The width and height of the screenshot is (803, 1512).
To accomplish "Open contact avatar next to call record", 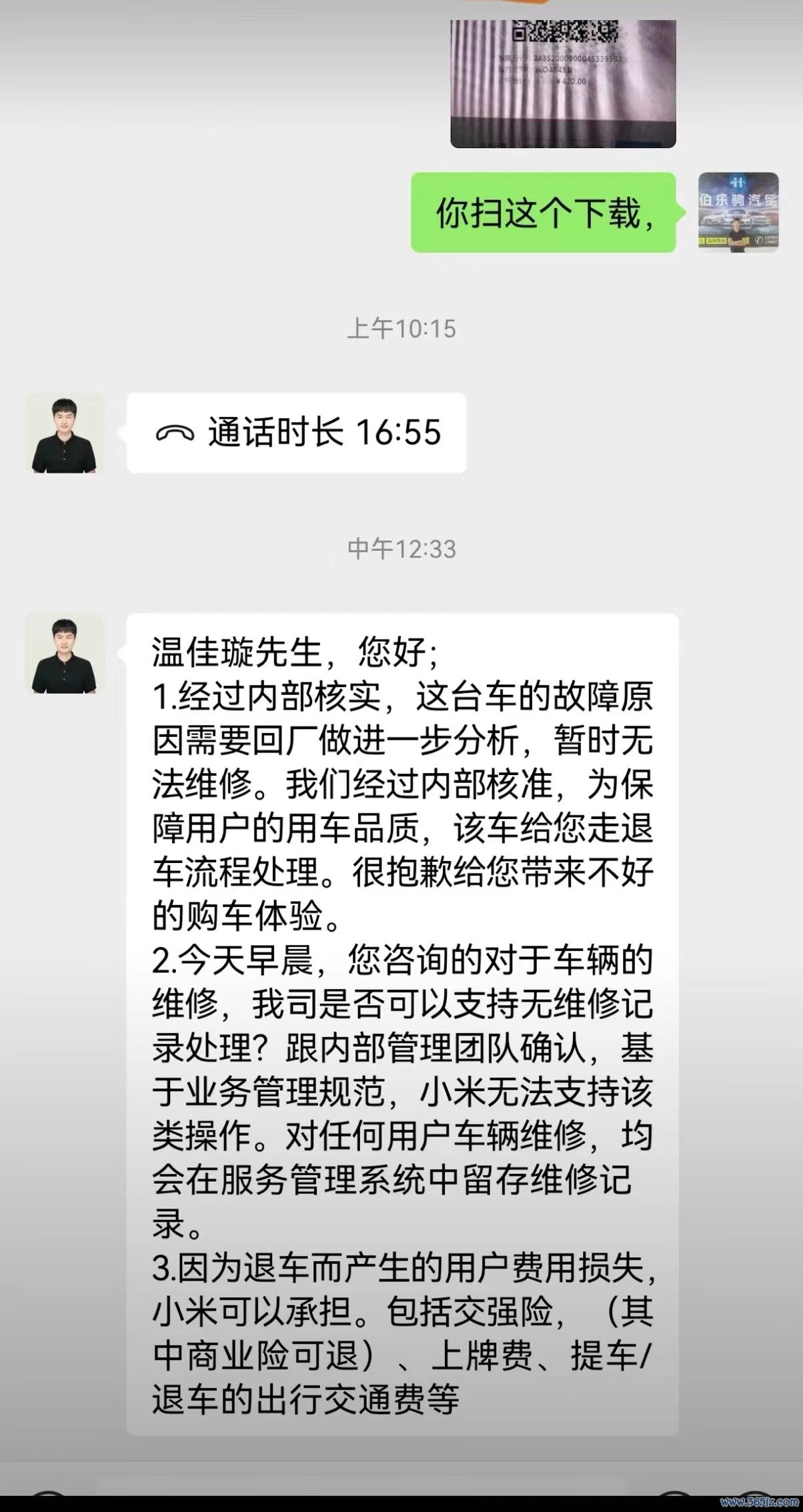I will coord(65,433).
